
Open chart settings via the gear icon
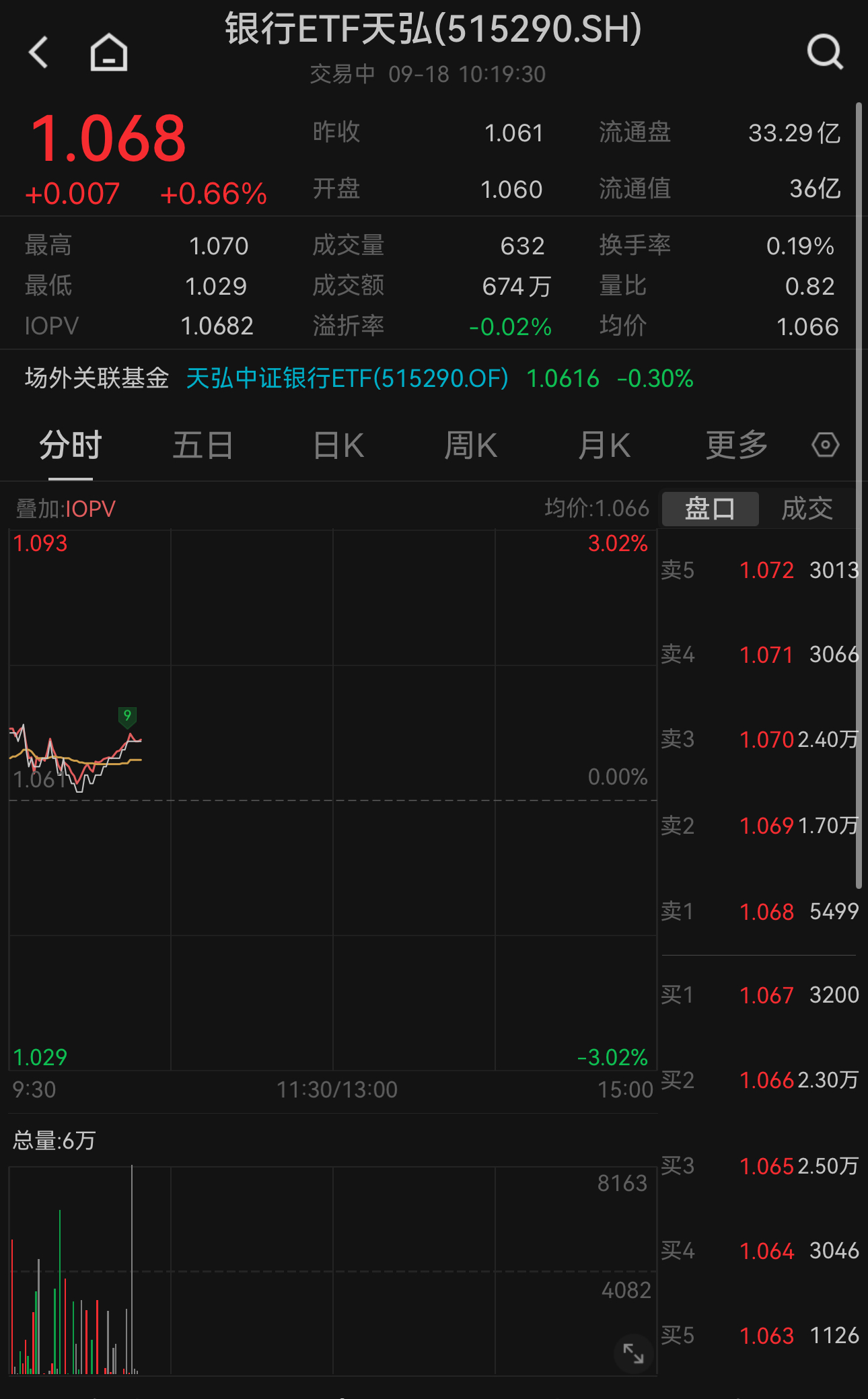point(825,444)
